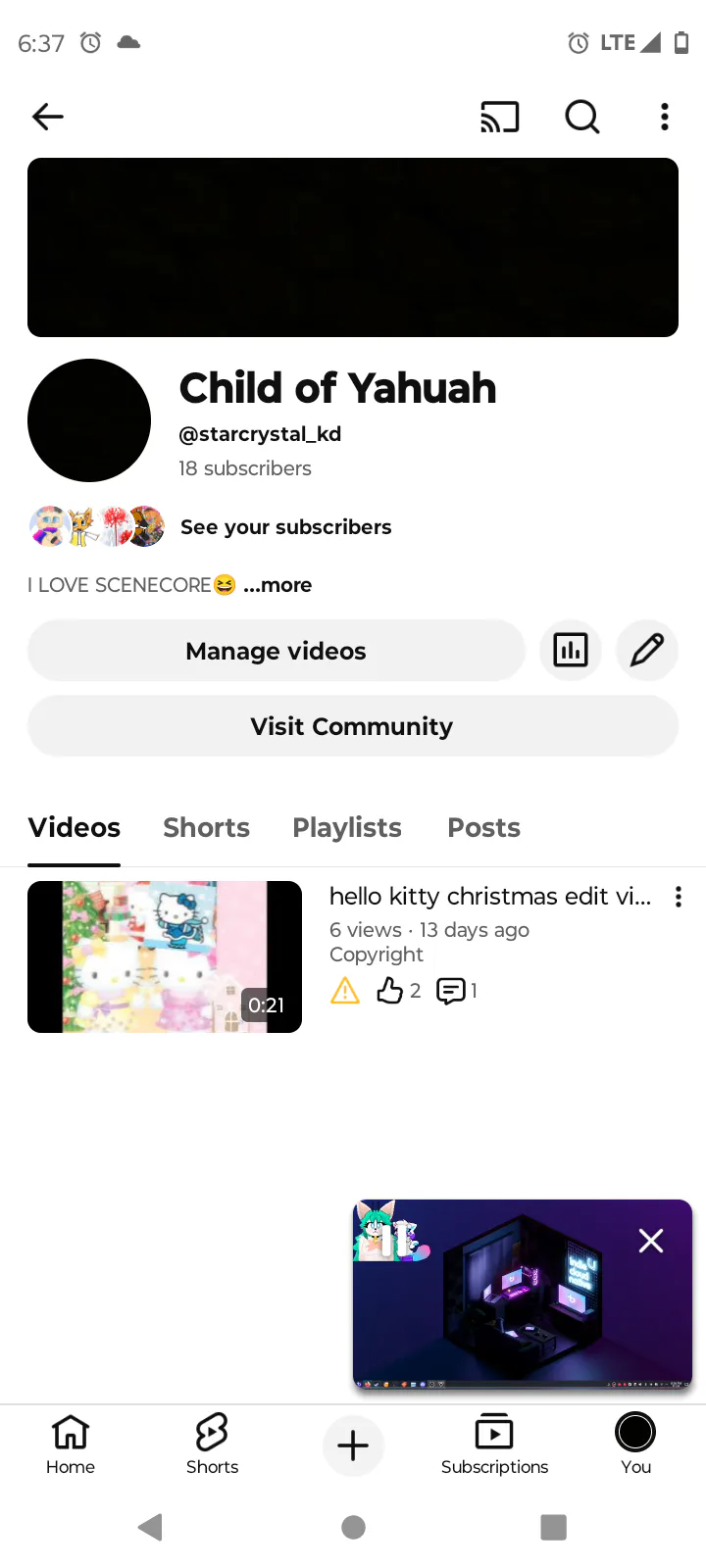Tap the system back button

(x=151, y=1527)
